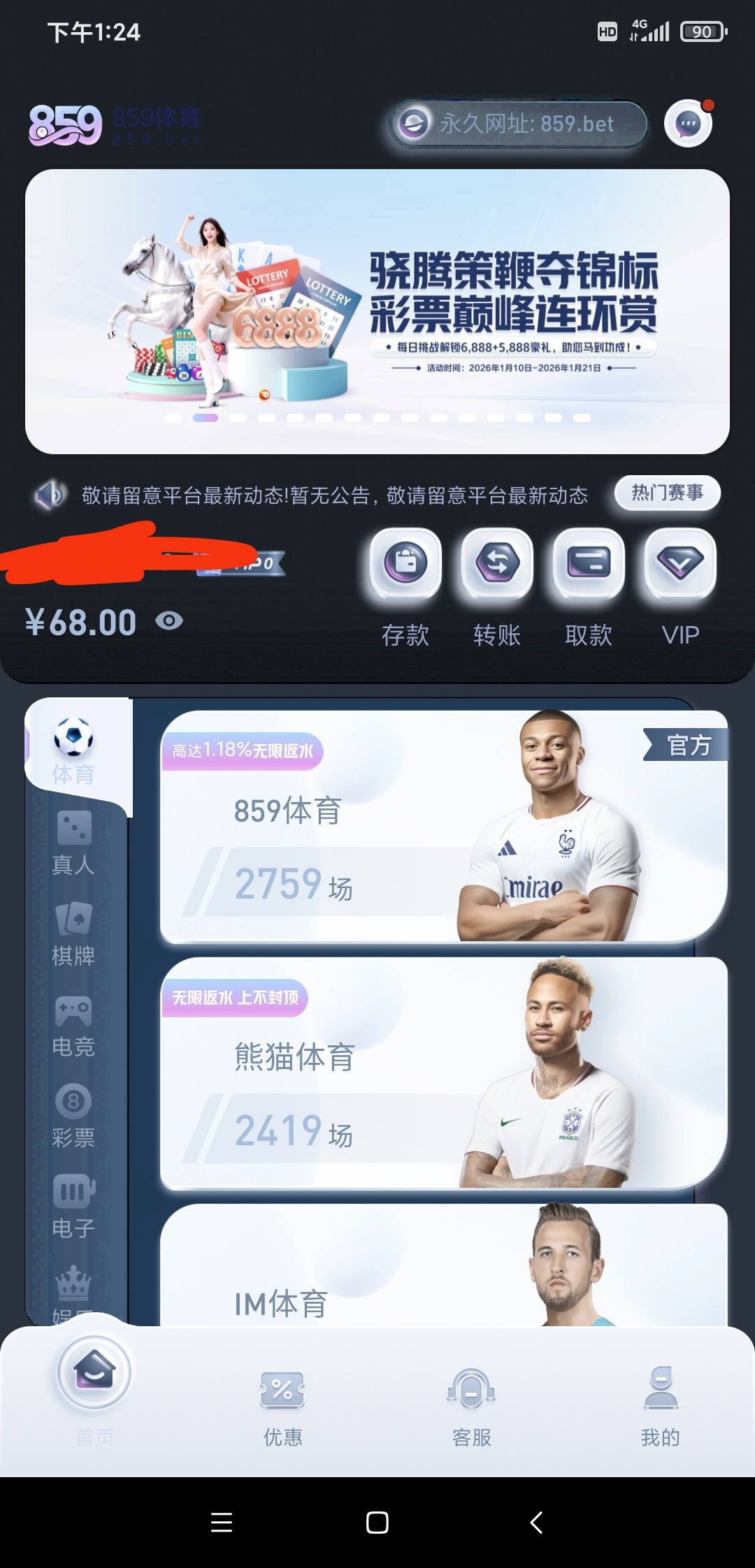Hide the ¥68.00 balance with eye icon
This screenshot has height=1568, width=755.
tap(169, 620)
